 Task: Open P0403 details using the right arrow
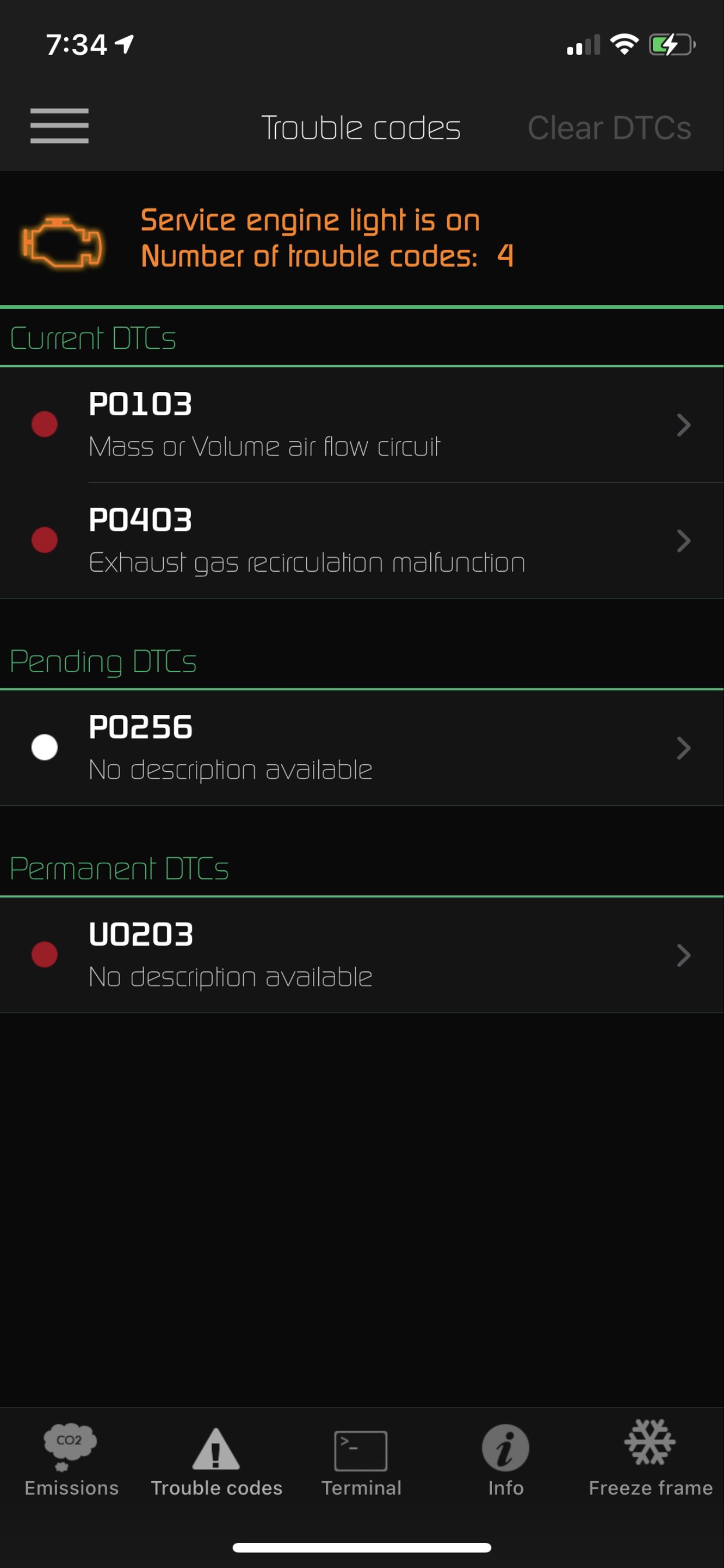click(x=684, y=541)
